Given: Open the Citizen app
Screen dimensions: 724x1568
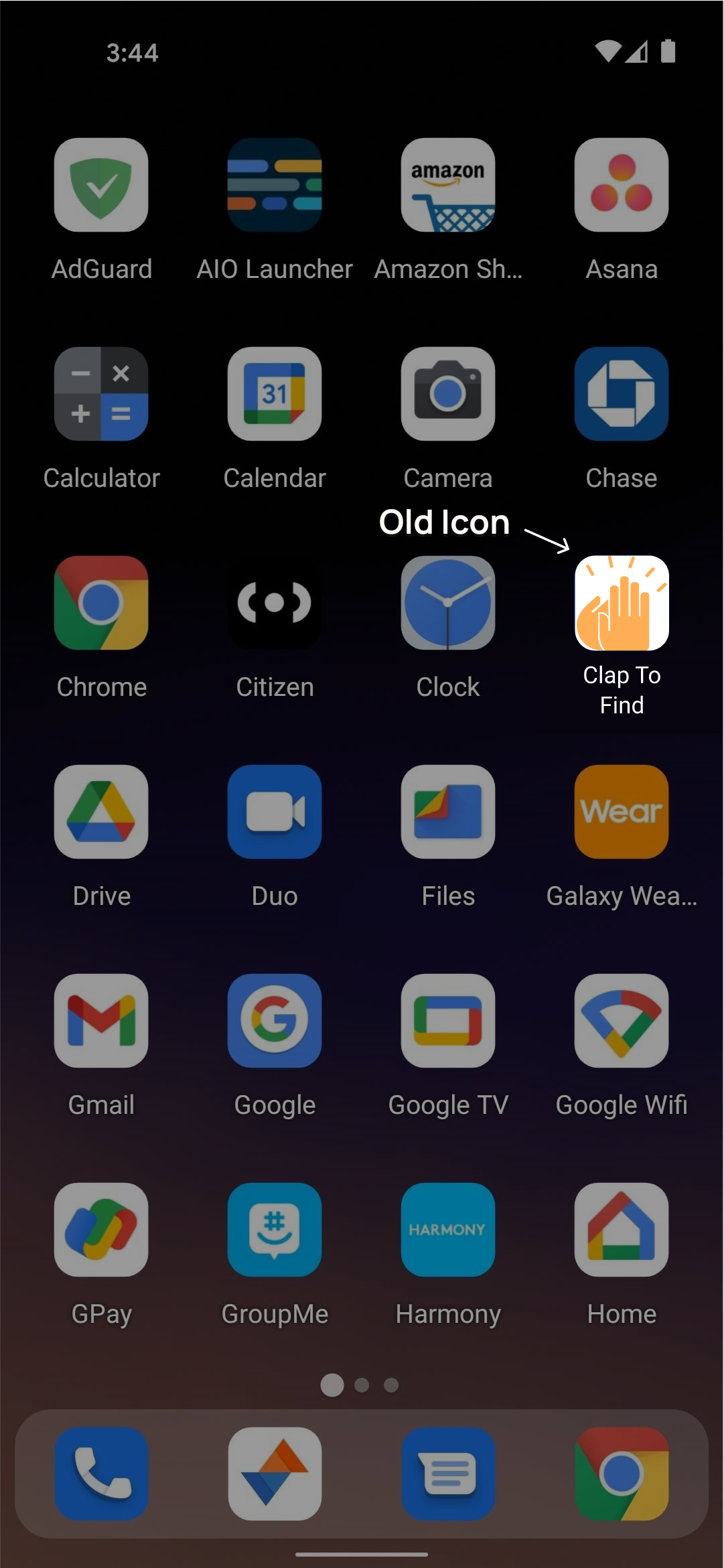Looking at the screenshot, I should click(x=275, y=603).
